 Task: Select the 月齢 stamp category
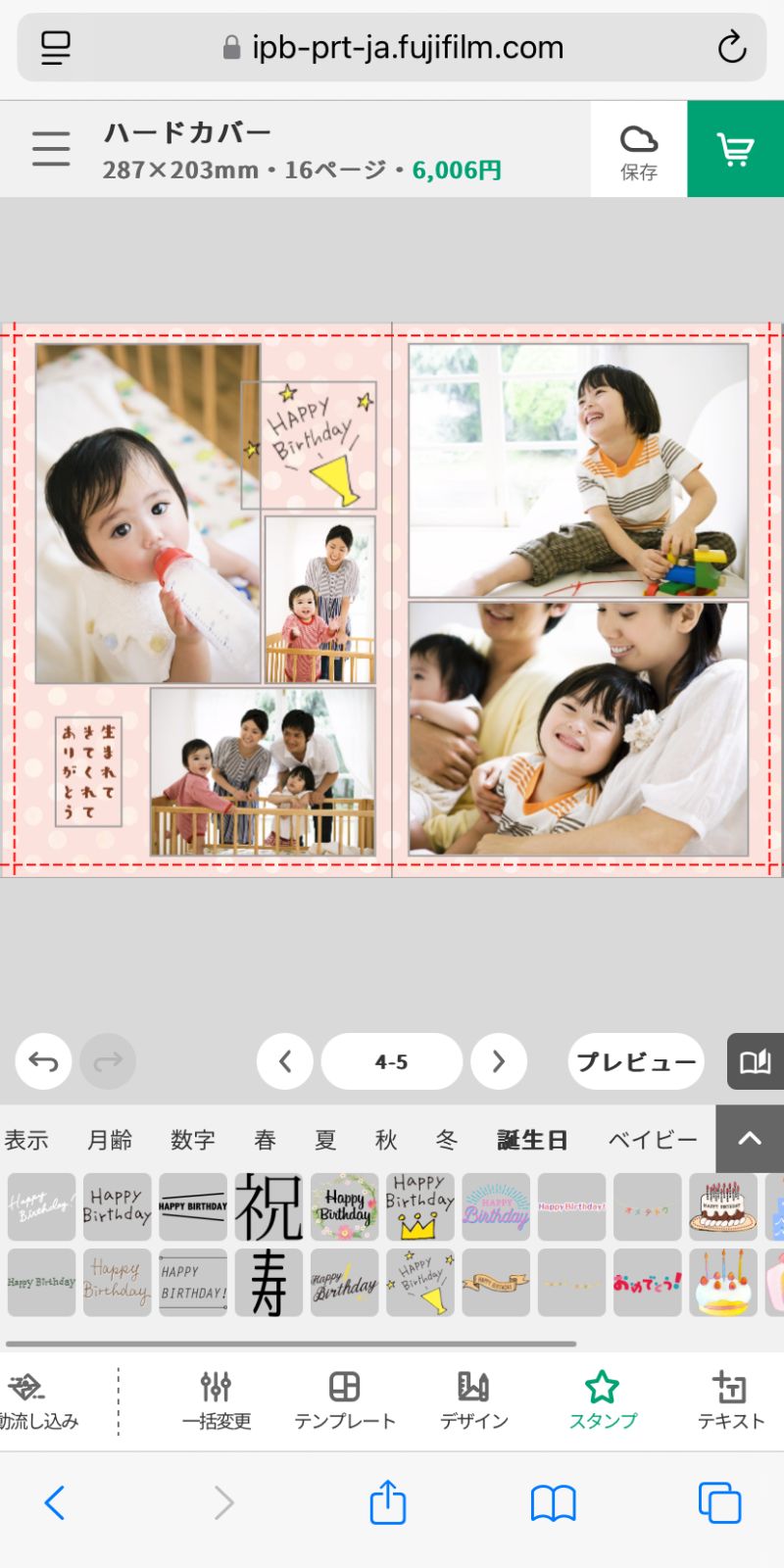[x=110, y=1140]
